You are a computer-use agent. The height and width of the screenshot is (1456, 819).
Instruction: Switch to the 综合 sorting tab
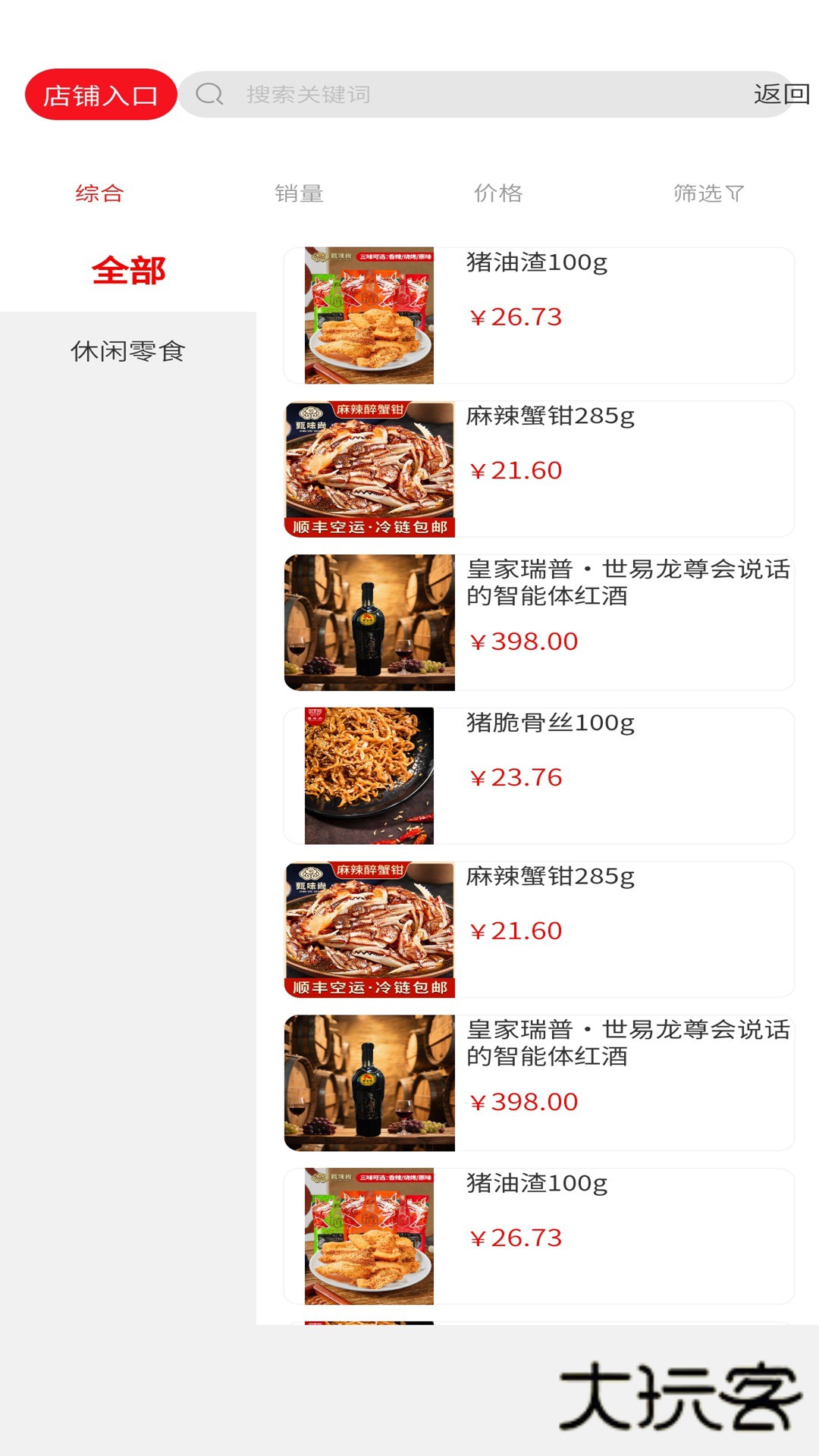click(99, 193)
